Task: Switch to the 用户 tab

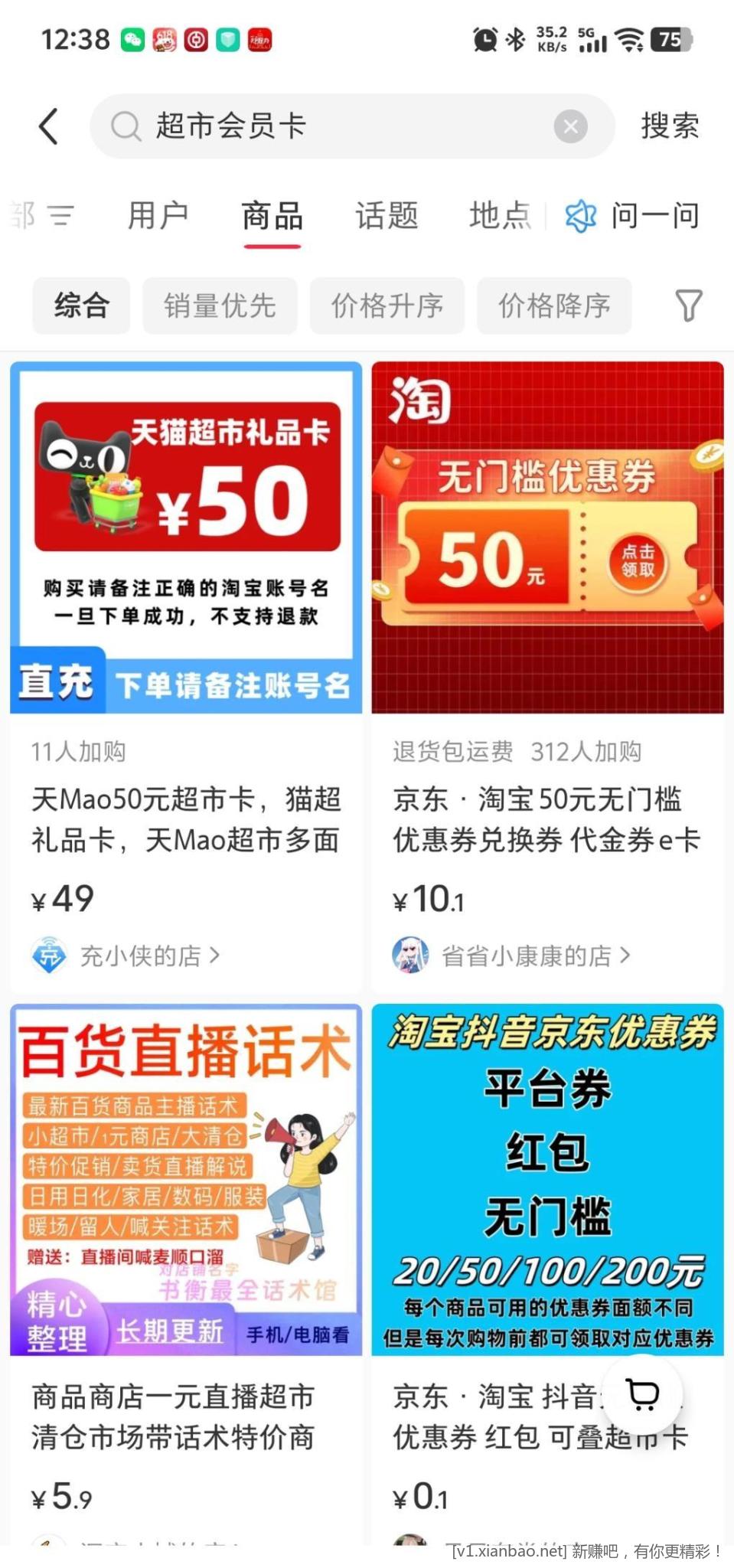Action: [158, 215]
